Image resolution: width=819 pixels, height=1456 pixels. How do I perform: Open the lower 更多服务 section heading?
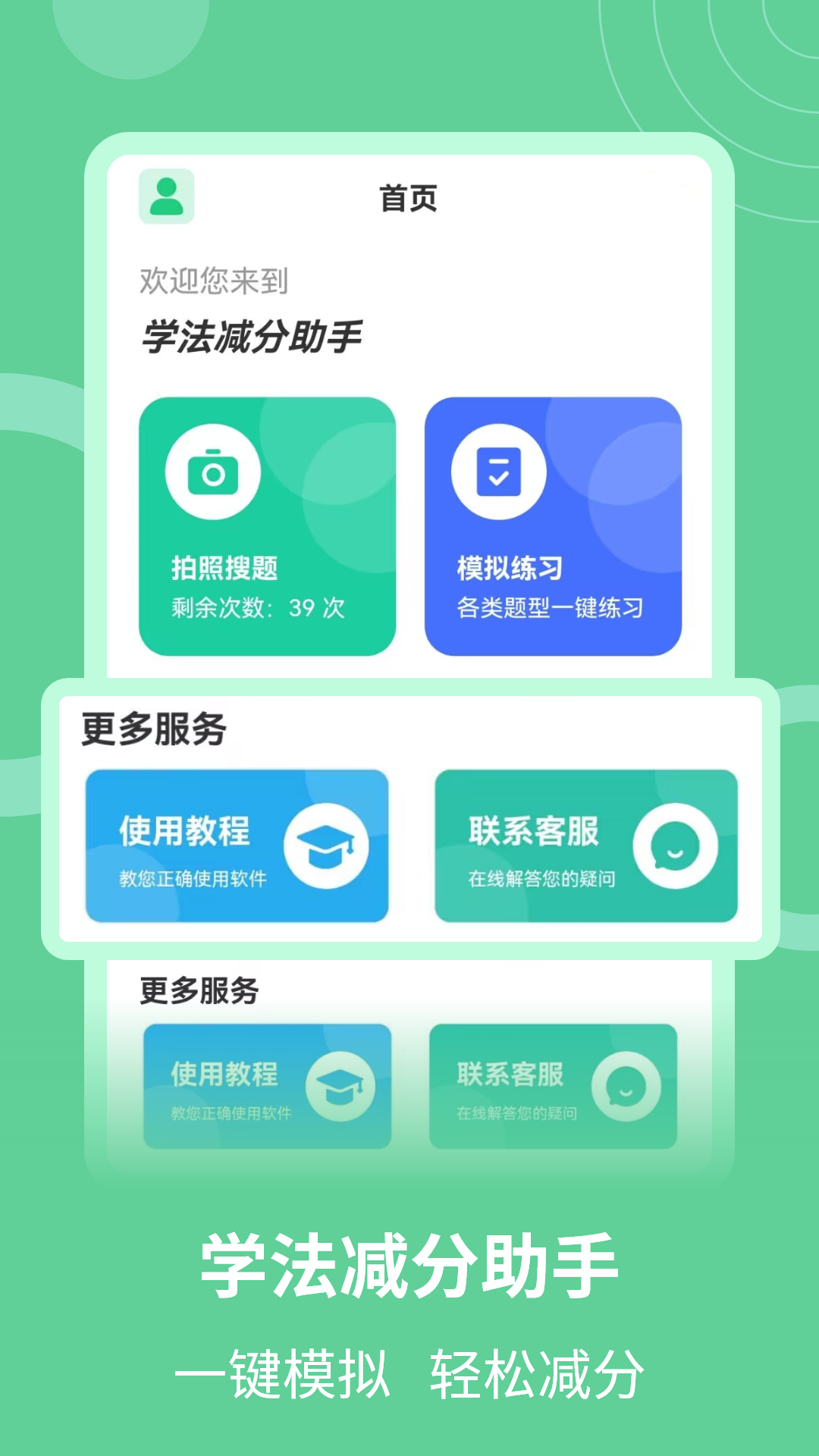199,990
